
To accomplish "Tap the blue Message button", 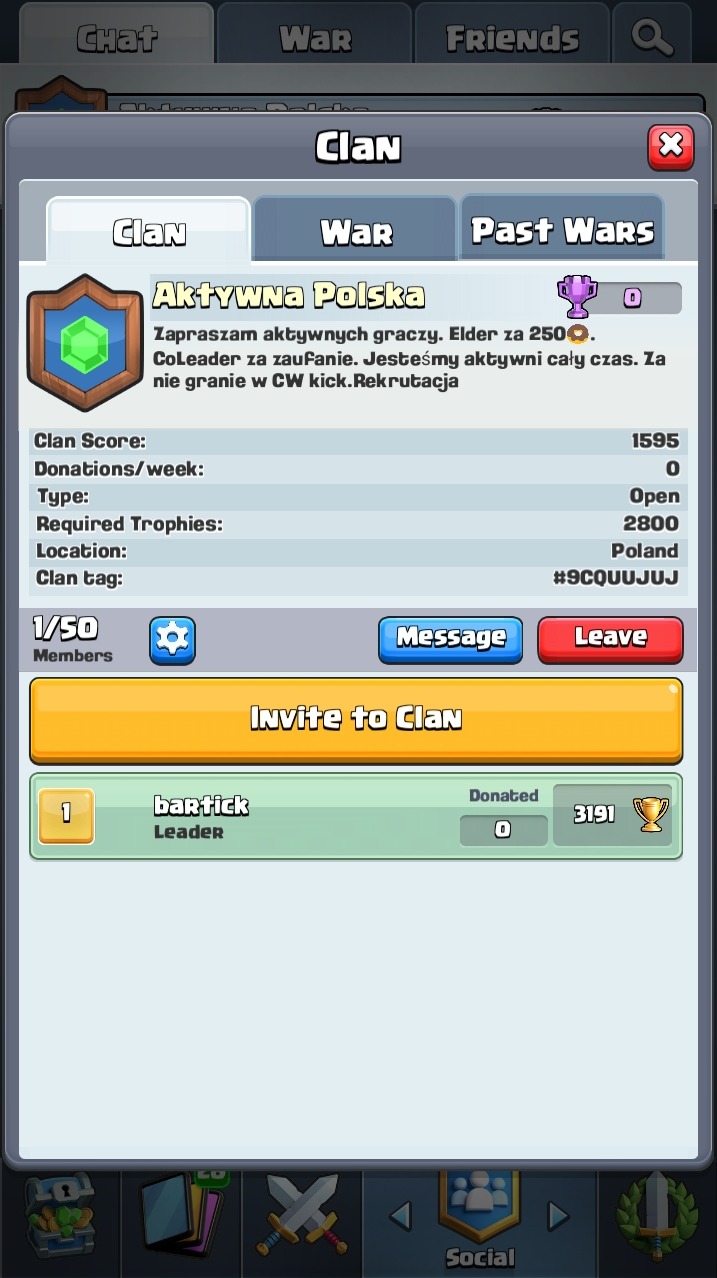I will click(x=450, y=639).
